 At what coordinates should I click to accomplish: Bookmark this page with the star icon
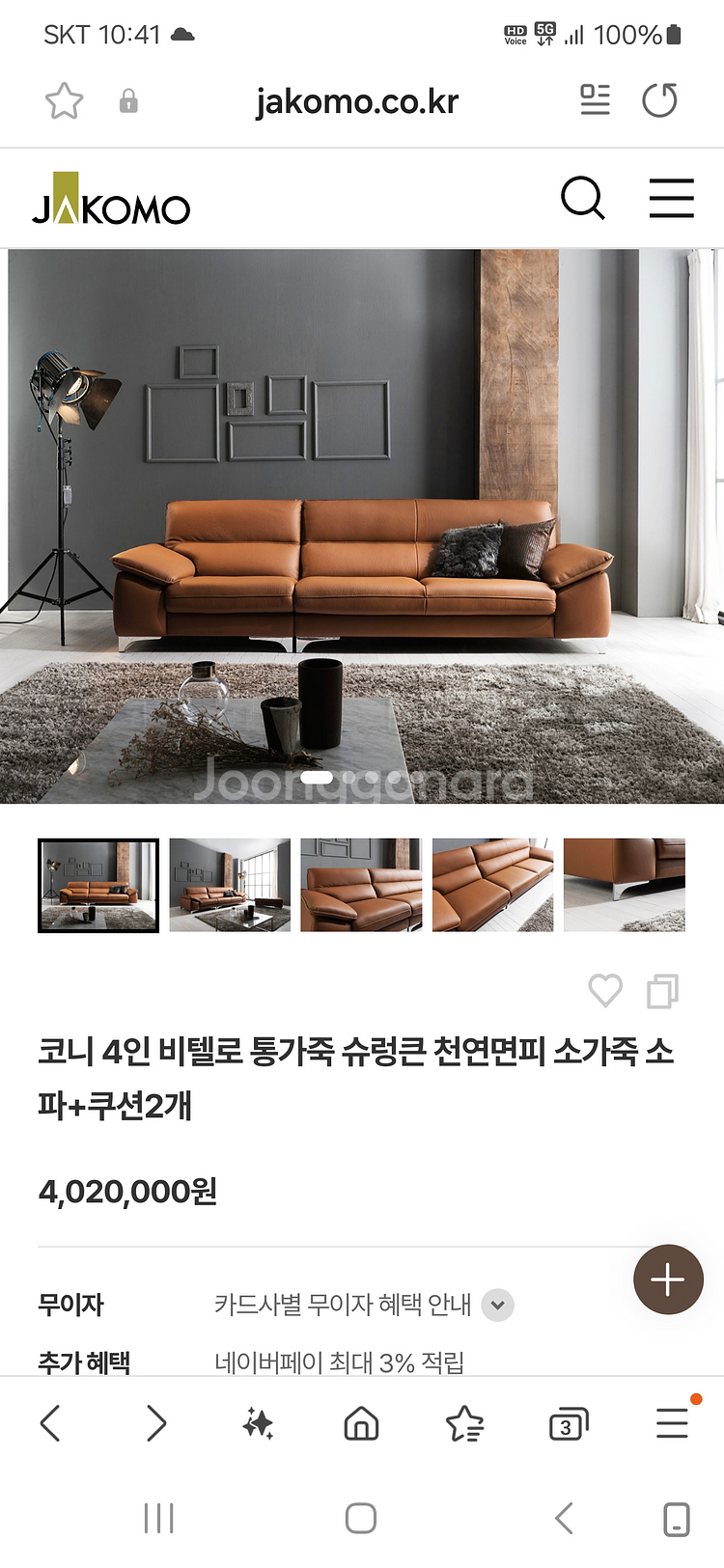[65, 101]
